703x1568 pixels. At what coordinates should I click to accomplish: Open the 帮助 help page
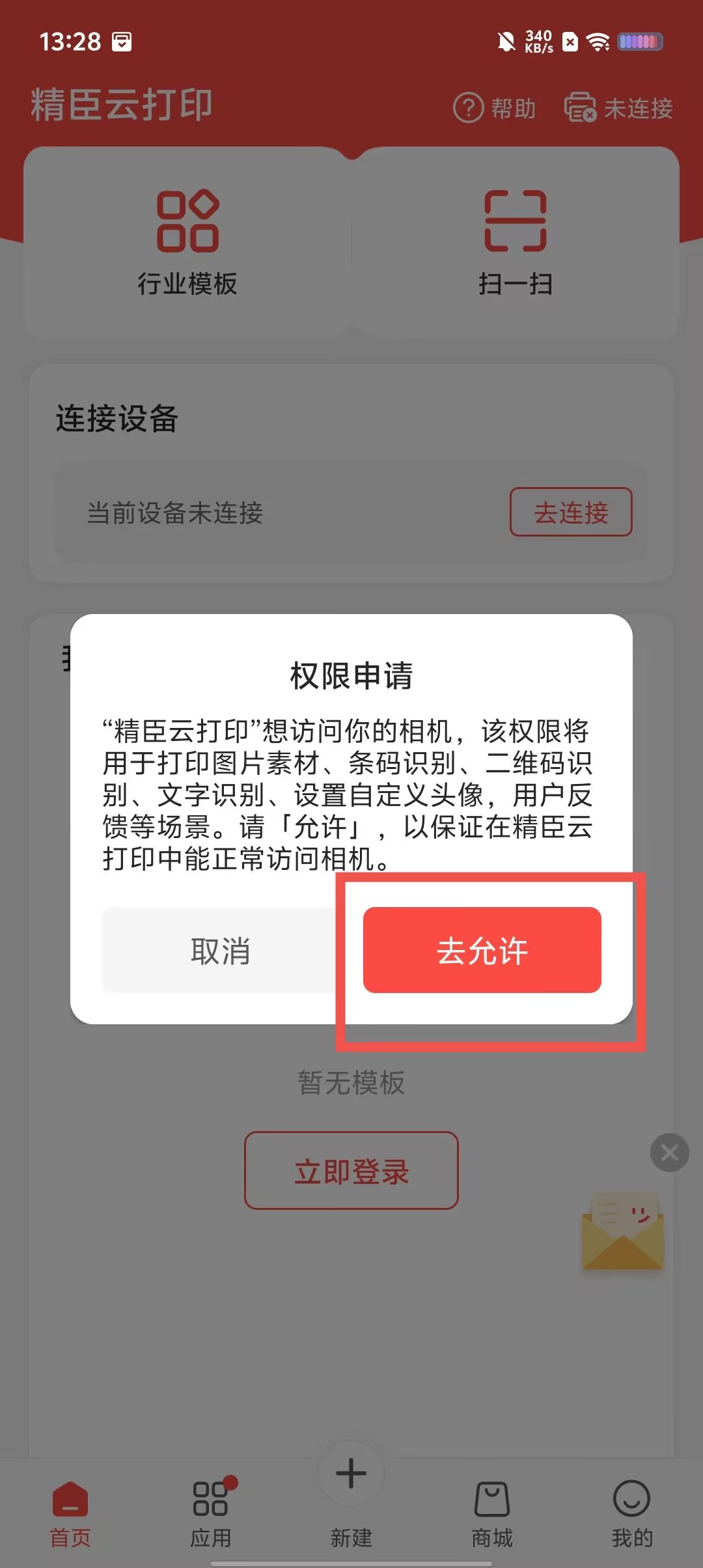tap(495, 108)
